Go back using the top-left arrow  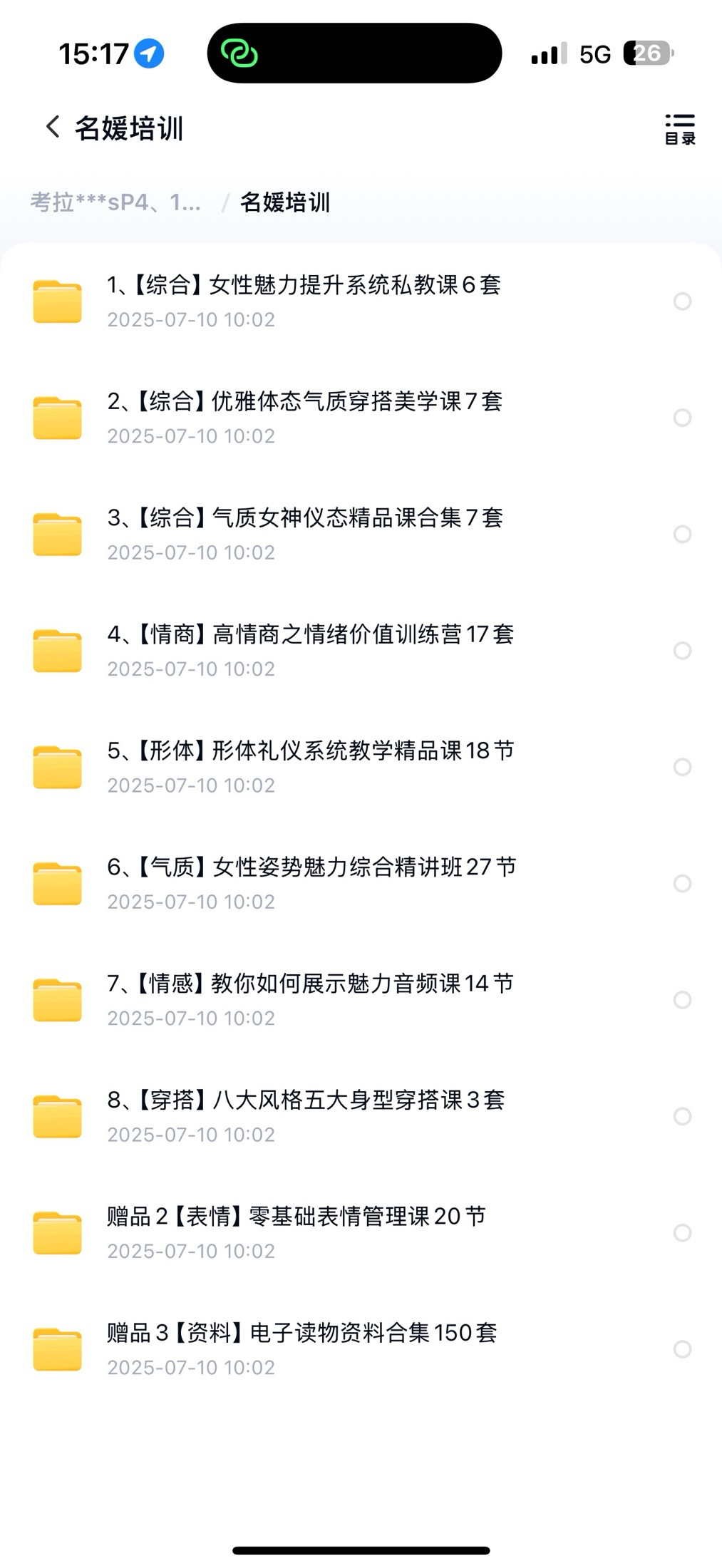(53, 128)
